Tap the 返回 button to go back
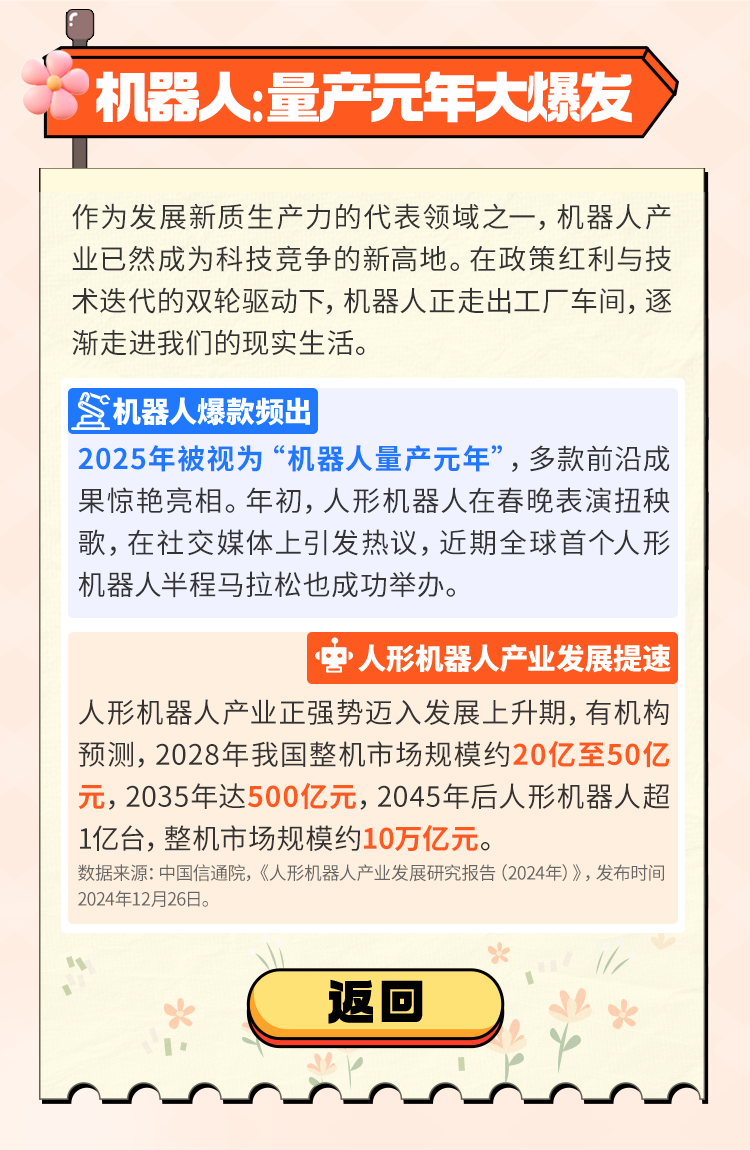Image resolution: width=750 pixels, height=1150 pixels. (375, 1002)
